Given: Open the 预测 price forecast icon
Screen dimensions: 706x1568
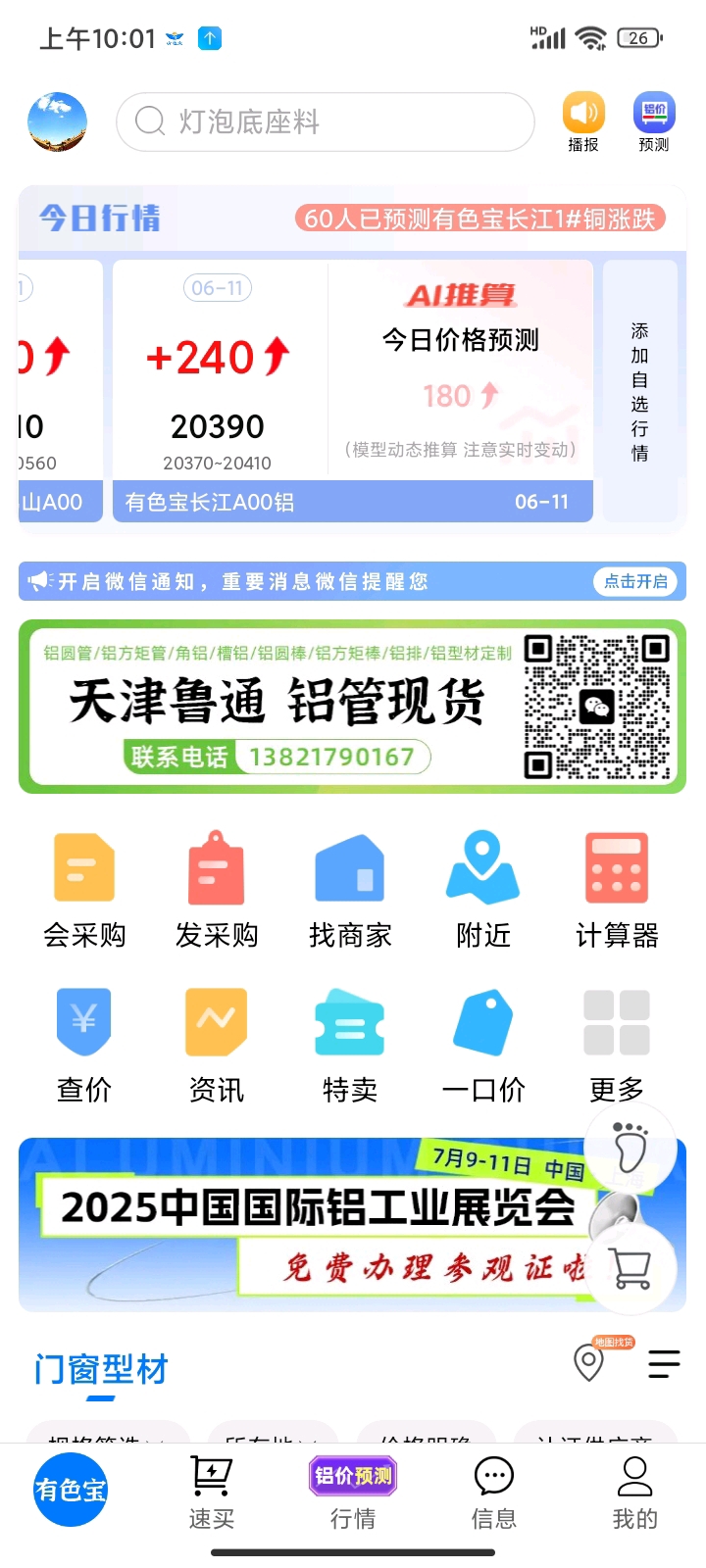Looking at the screenshot, I should 654,122.
